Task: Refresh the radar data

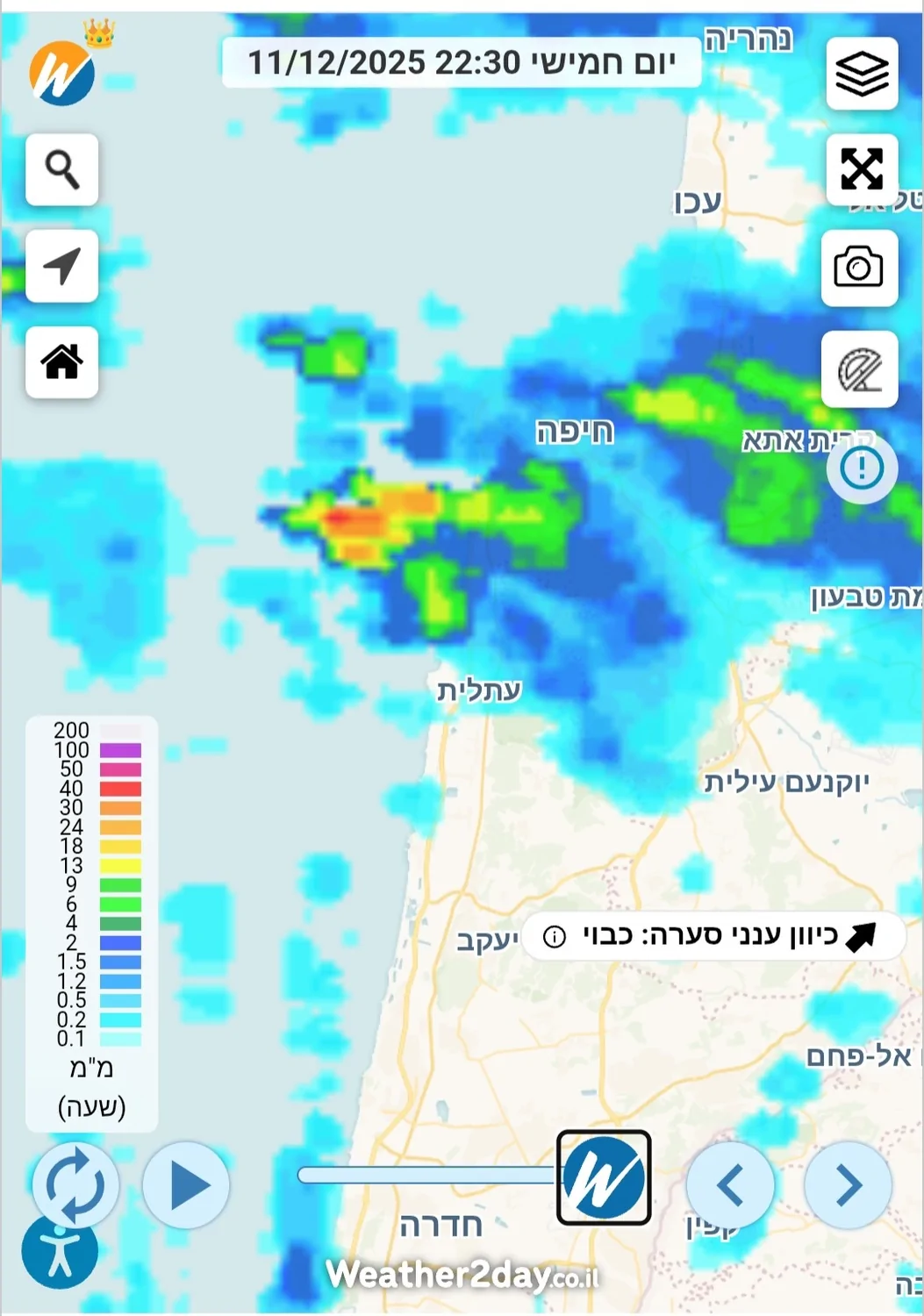Action: (x=75, y=1185)
